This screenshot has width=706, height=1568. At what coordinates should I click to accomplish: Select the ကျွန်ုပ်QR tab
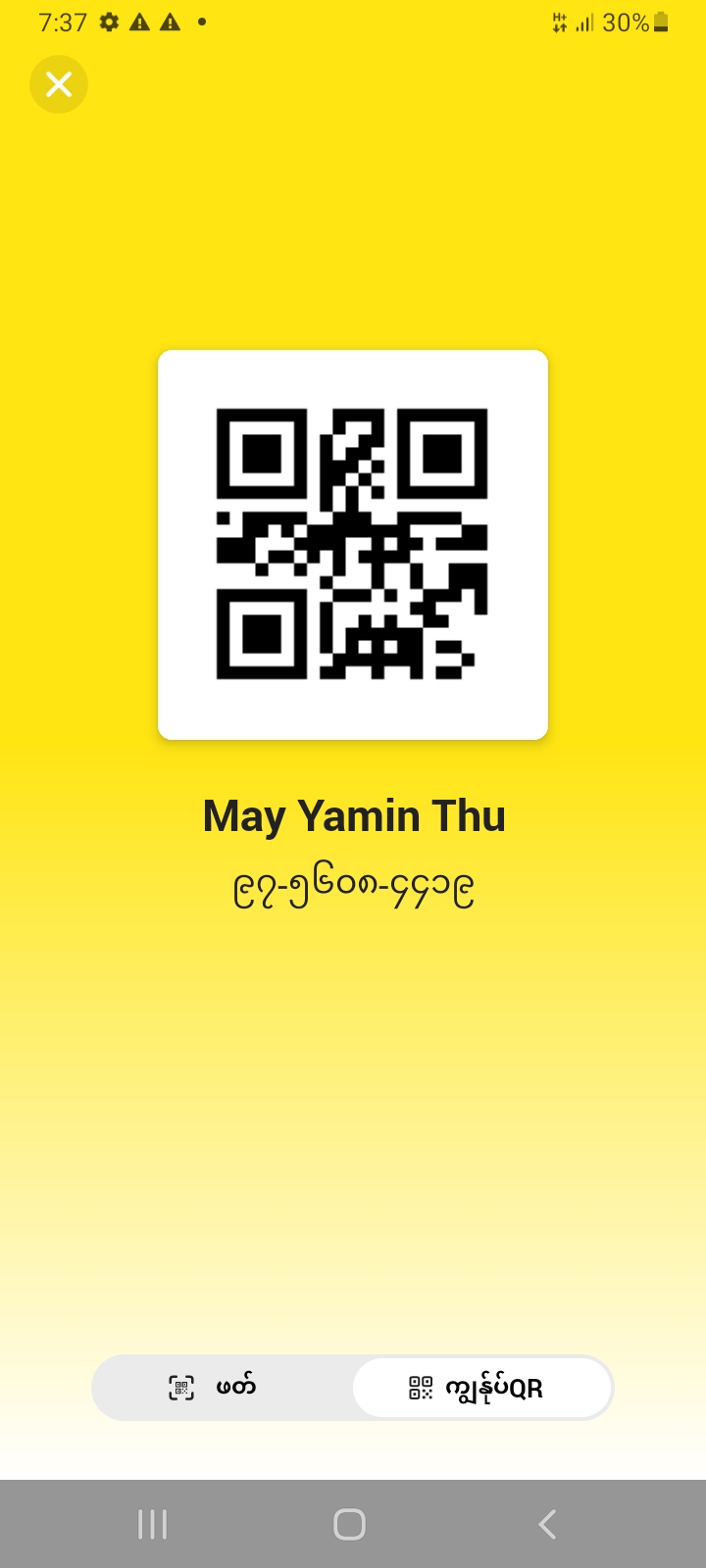click(x=481, y=1388)
